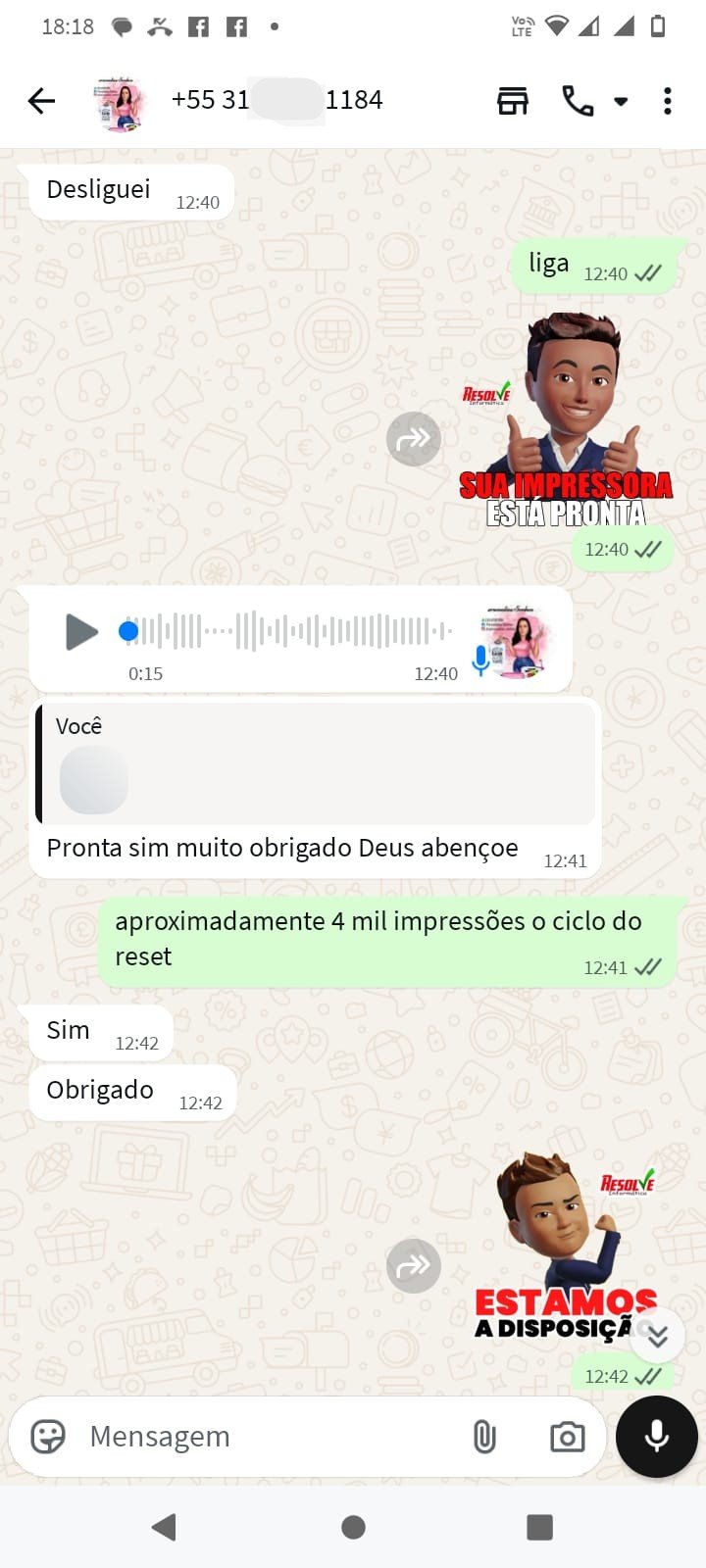Focus the Mensagem text field
The width and height of the screenshot is (706, 1568).
(x=265, y=1437)
